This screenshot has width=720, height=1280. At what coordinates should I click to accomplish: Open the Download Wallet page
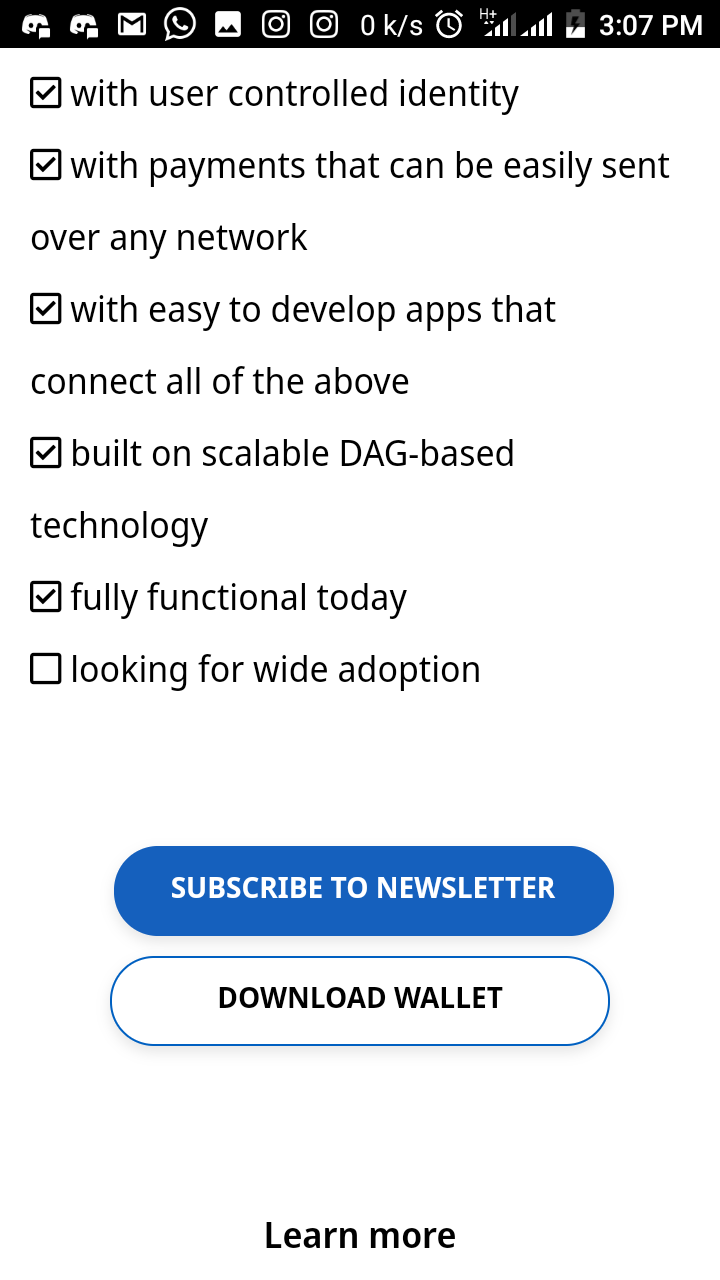click(360, 1000)
